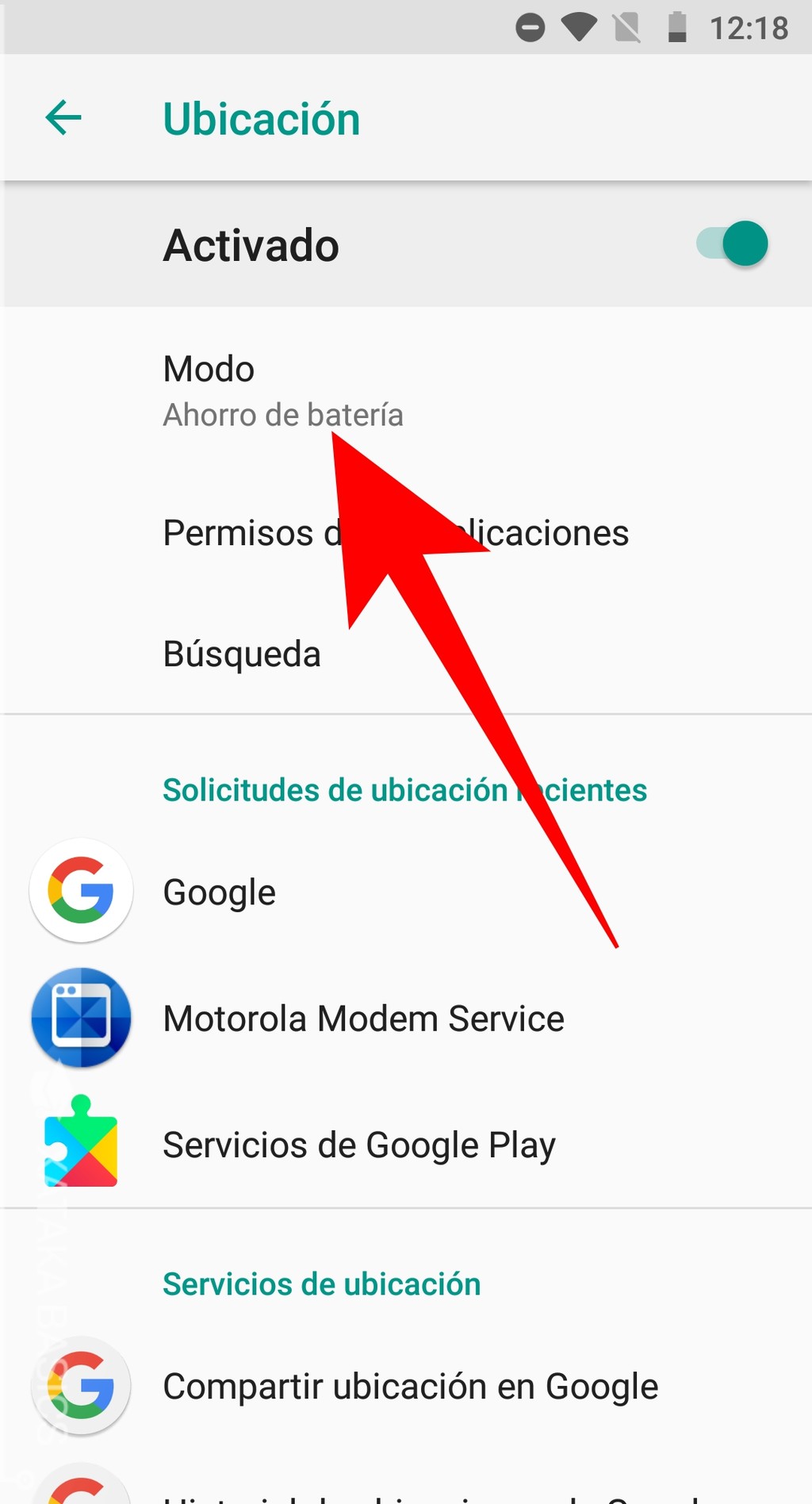Tap the Google app icon

pos(81,891)
